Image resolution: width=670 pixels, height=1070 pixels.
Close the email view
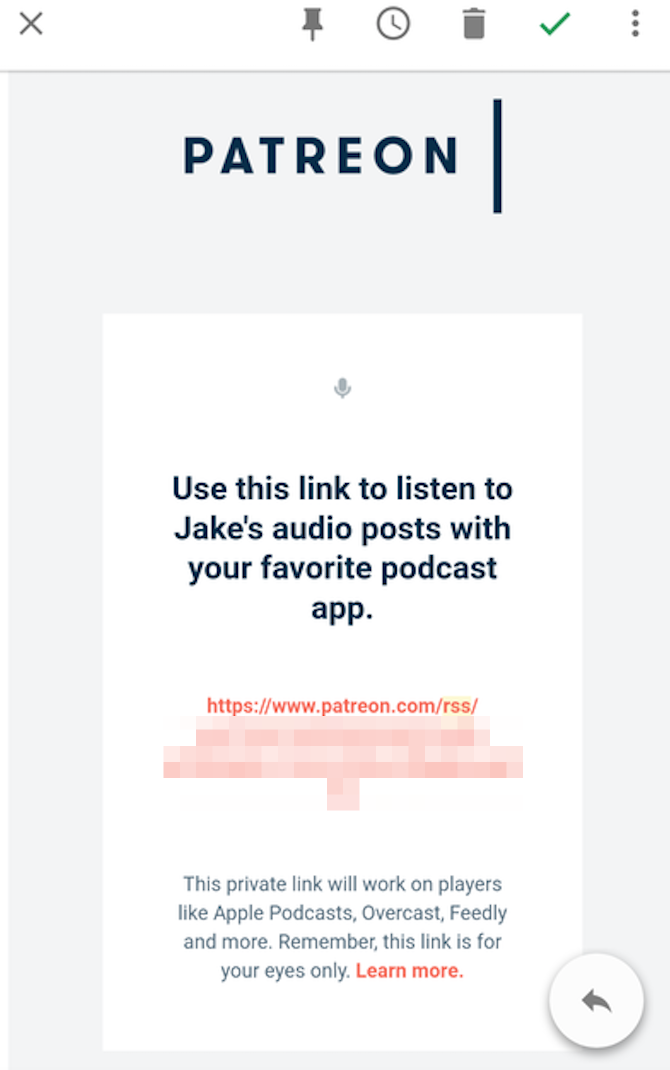pos(31,24)
